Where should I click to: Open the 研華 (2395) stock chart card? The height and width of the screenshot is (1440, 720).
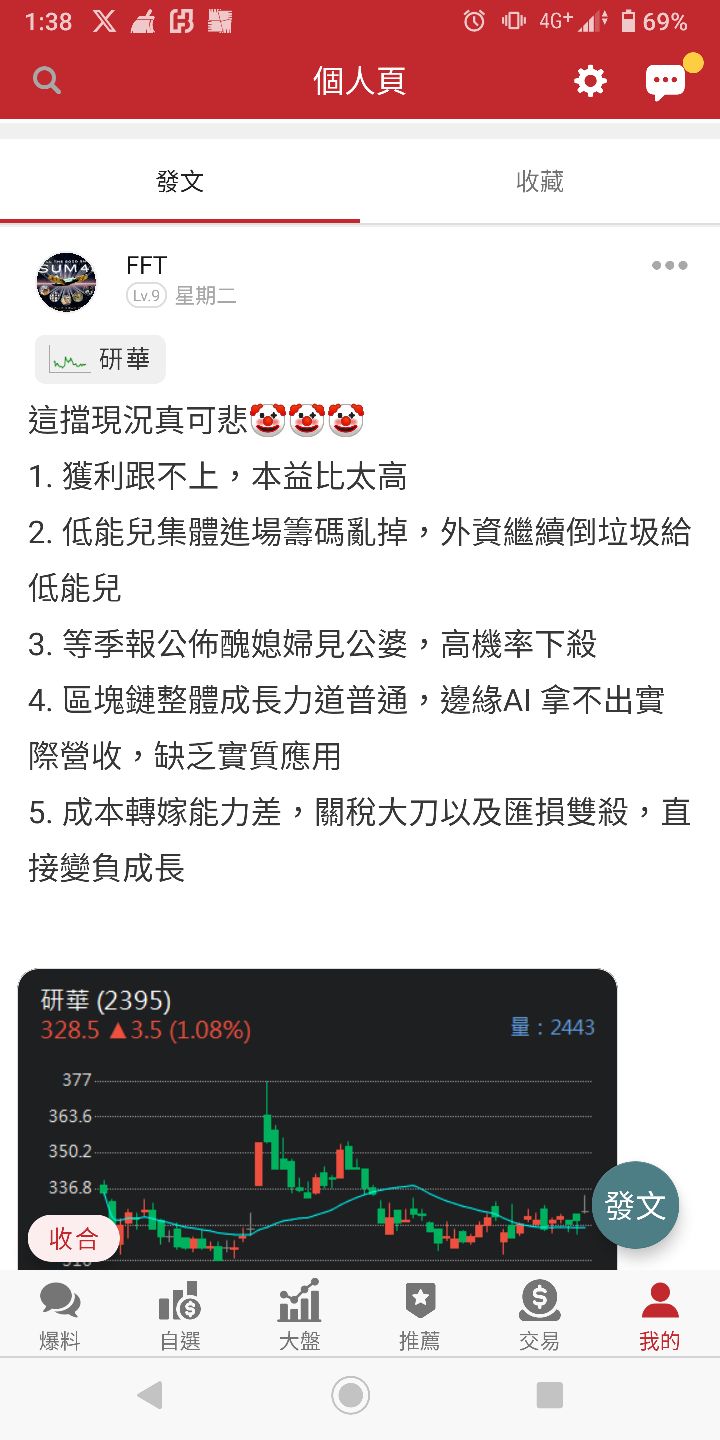tap(317, 1119)
